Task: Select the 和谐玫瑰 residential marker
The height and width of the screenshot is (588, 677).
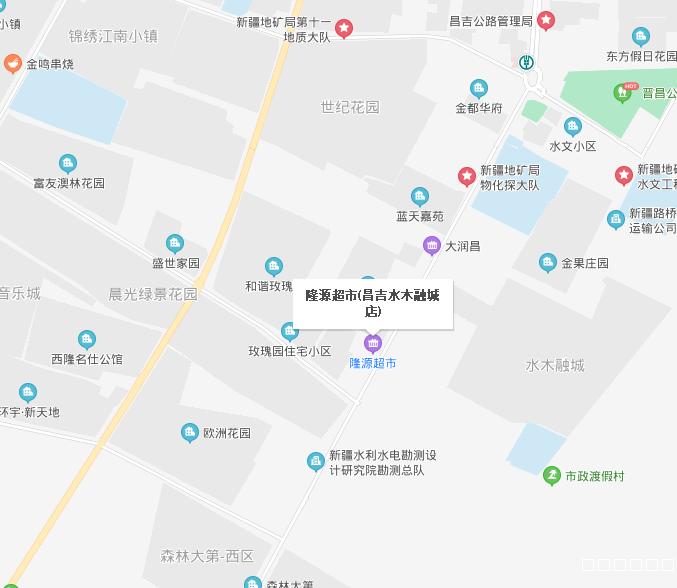Action: tap(274, 266)
